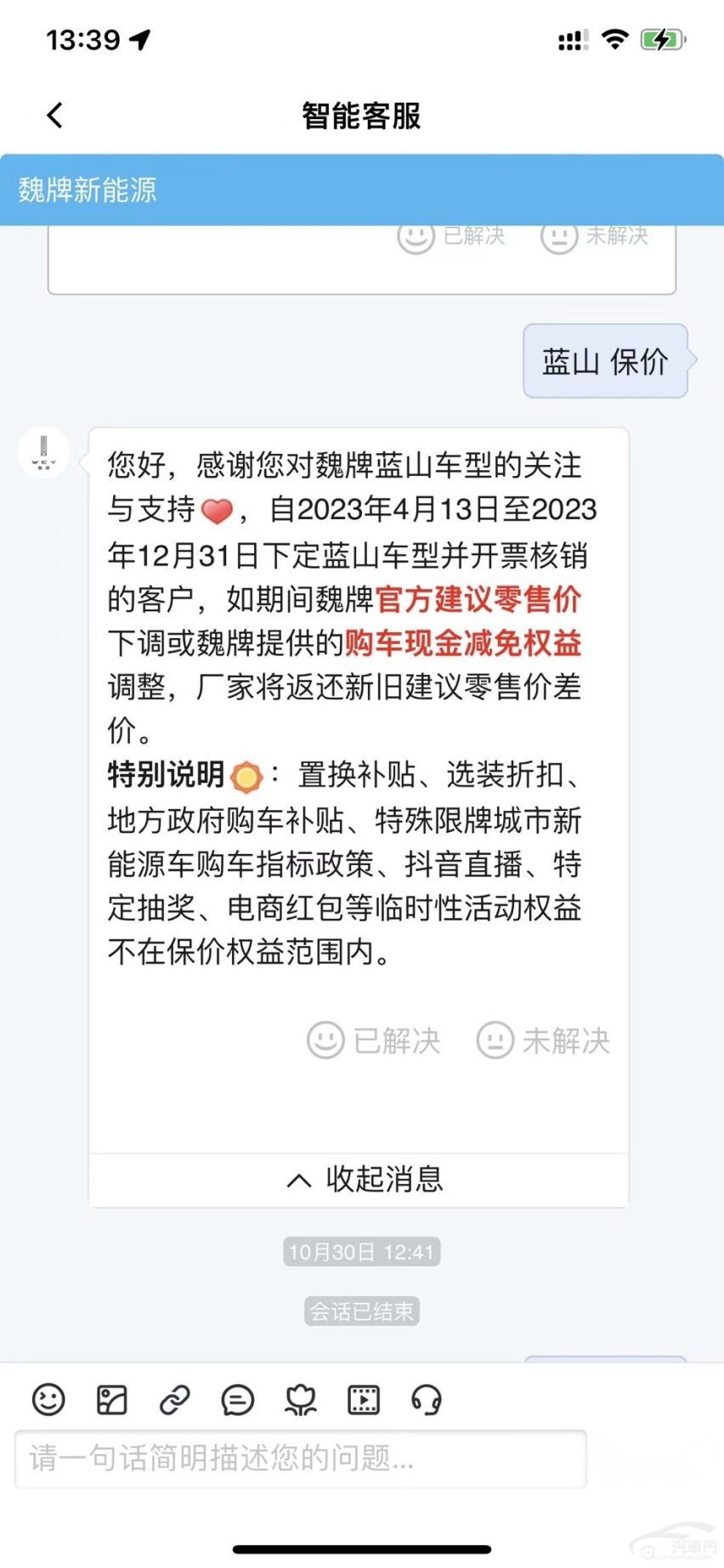
Task: Contact a human agent via headset icon
Action: click(427, 1399)
